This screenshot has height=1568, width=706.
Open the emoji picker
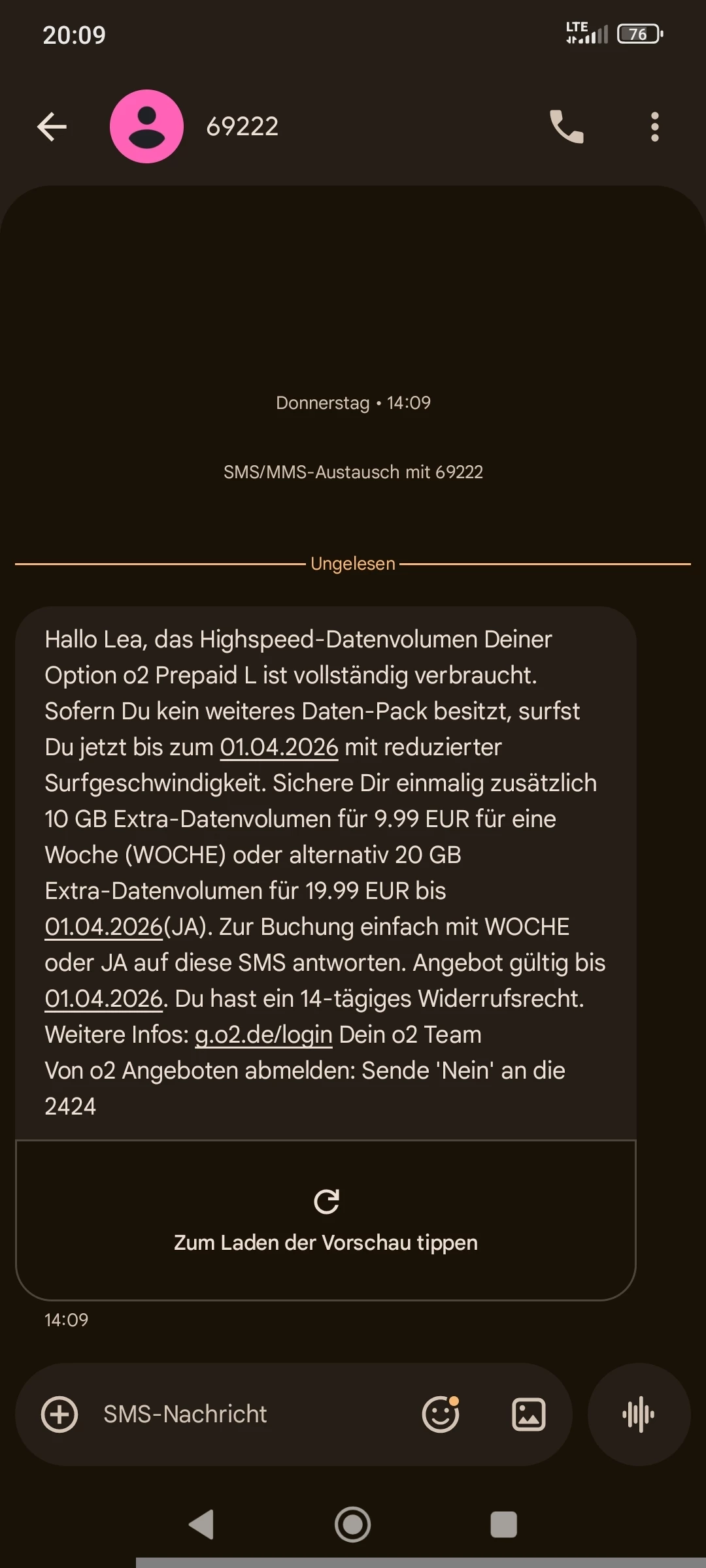(441, 1414)
